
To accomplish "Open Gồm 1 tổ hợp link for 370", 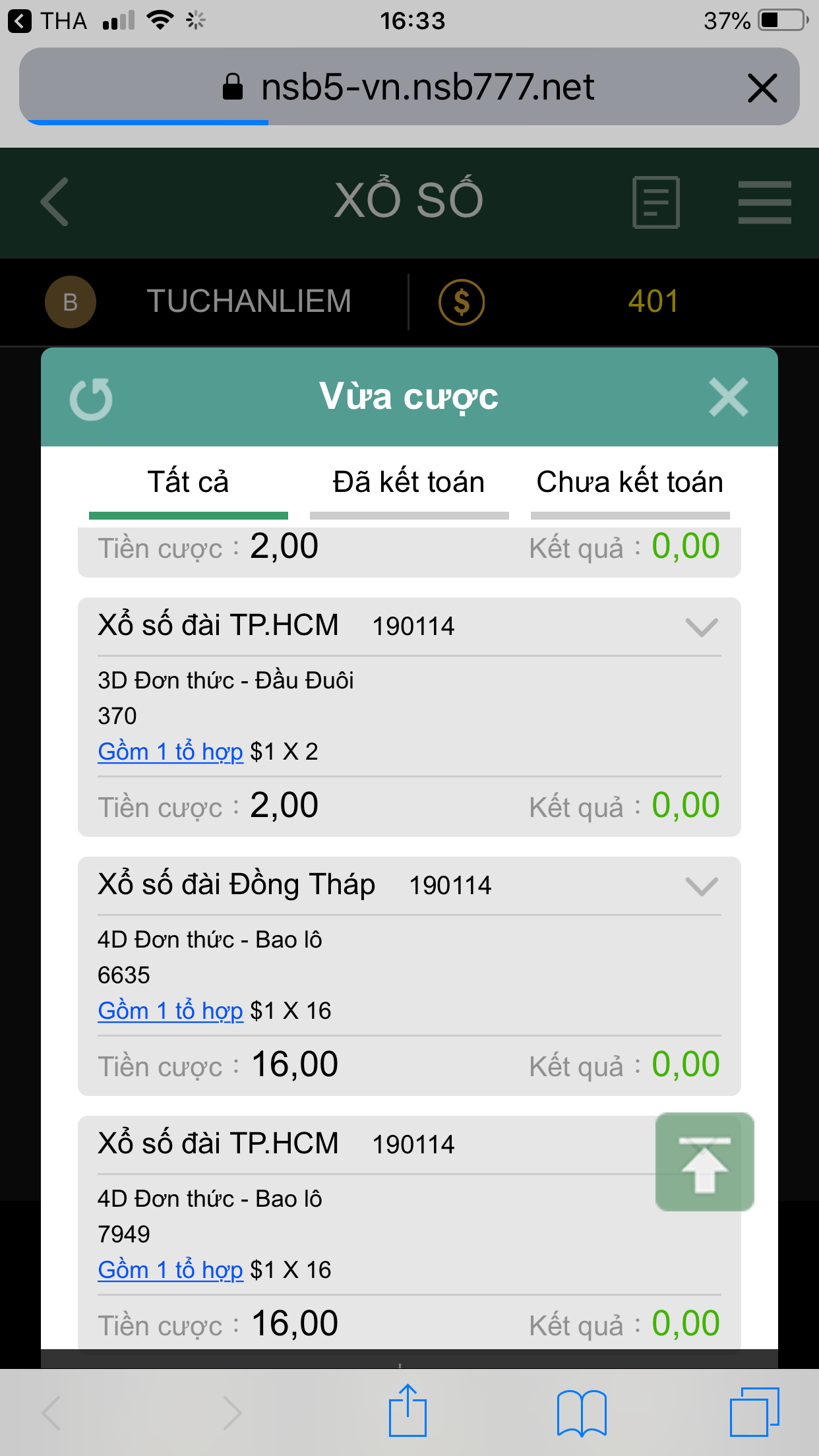I will point(170,752).
